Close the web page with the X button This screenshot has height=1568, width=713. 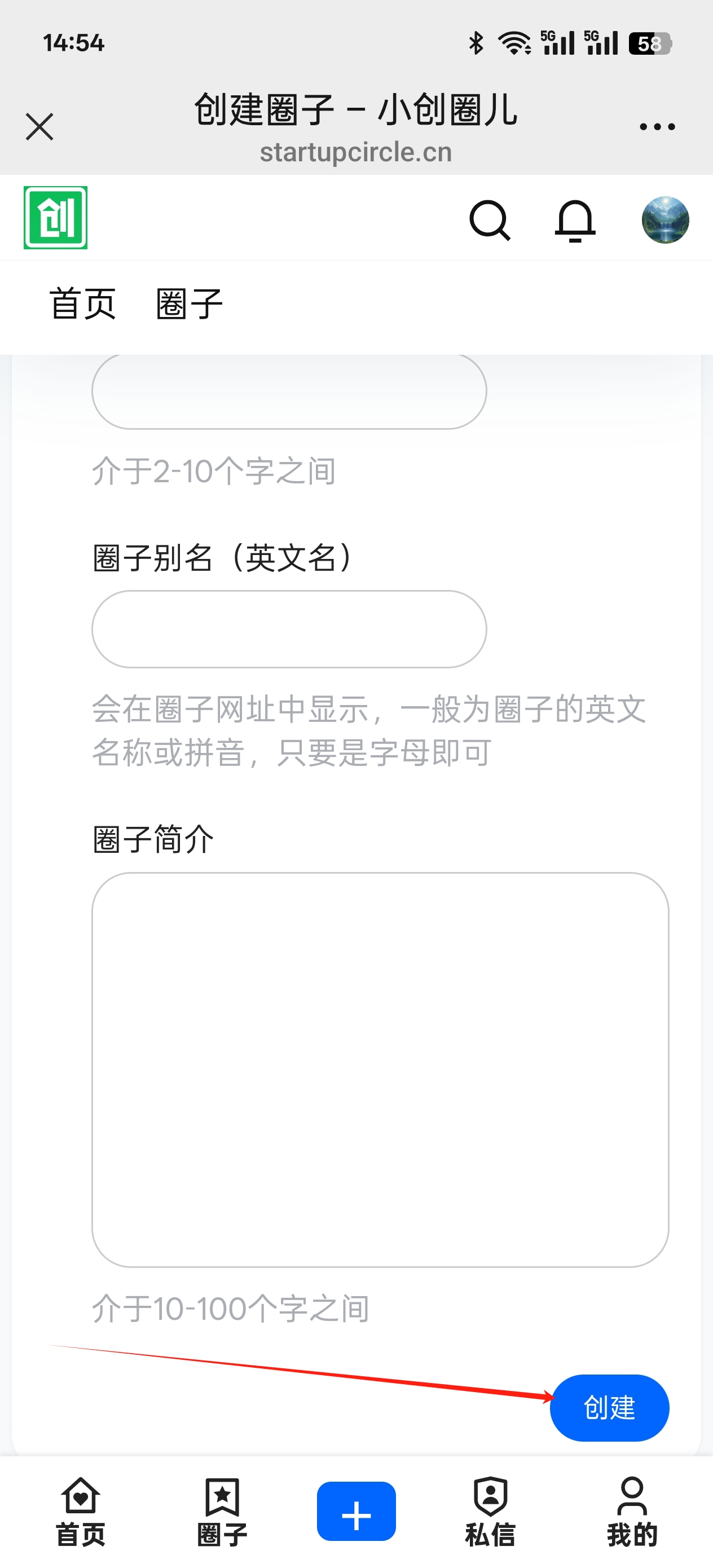[39, 126]
